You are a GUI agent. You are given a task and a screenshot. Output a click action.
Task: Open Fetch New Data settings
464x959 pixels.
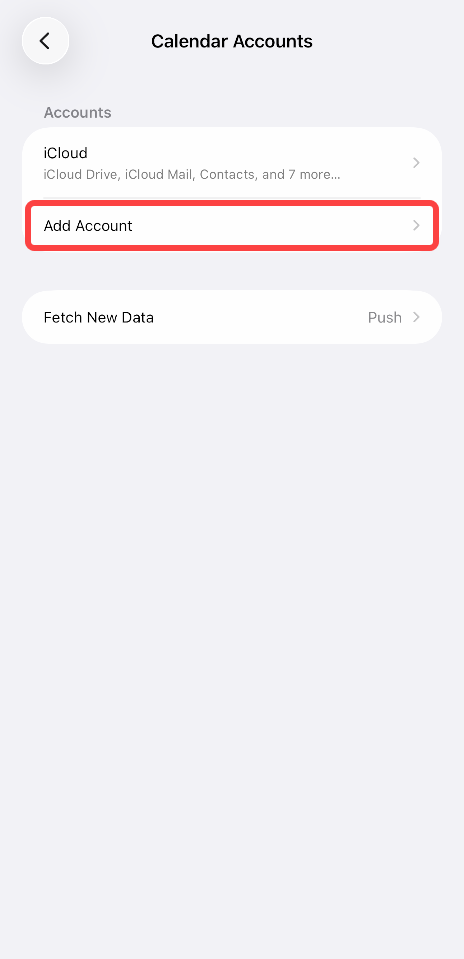(232, 317)
